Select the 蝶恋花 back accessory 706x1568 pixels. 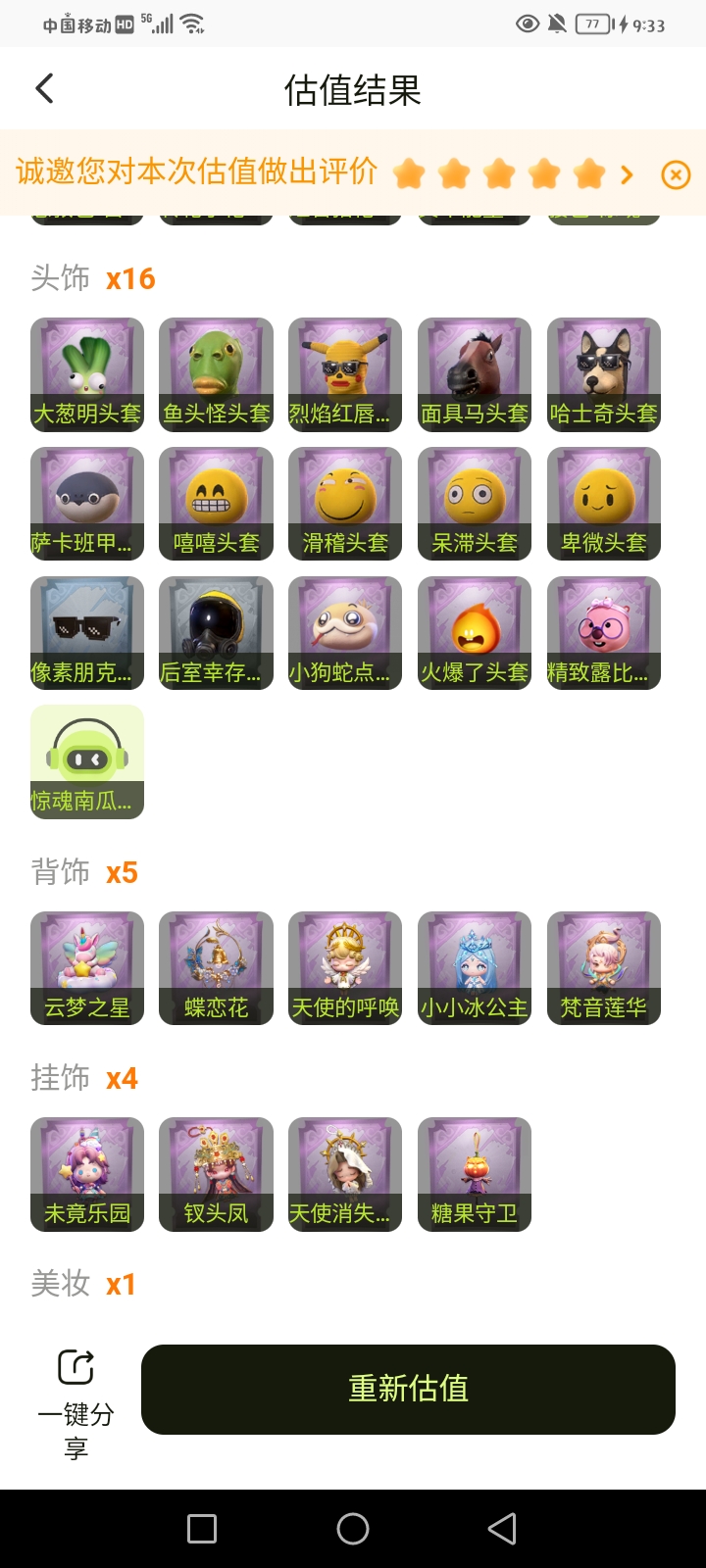coord(216,968)
